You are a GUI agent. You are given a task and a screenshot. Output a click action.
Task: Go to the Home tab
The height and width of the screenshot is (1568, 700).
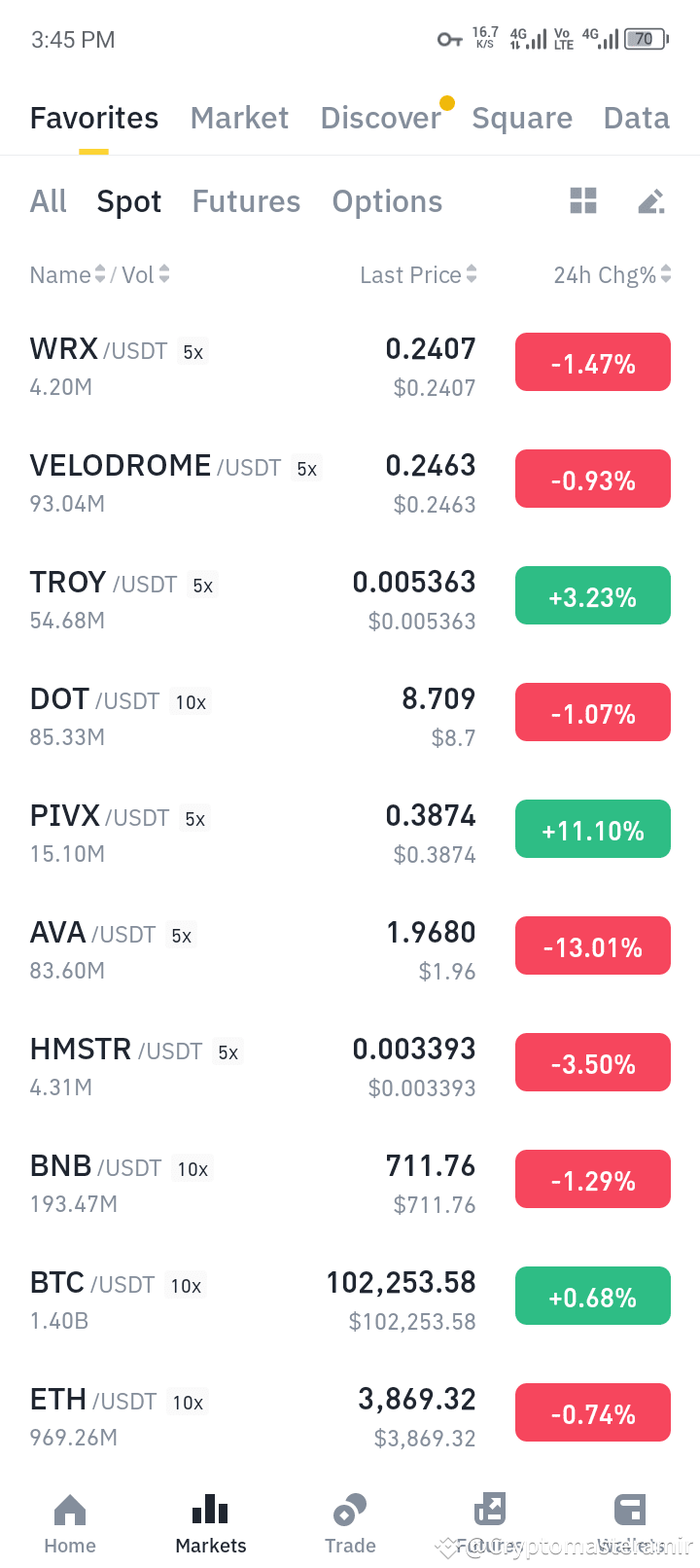coord(70,1524)
